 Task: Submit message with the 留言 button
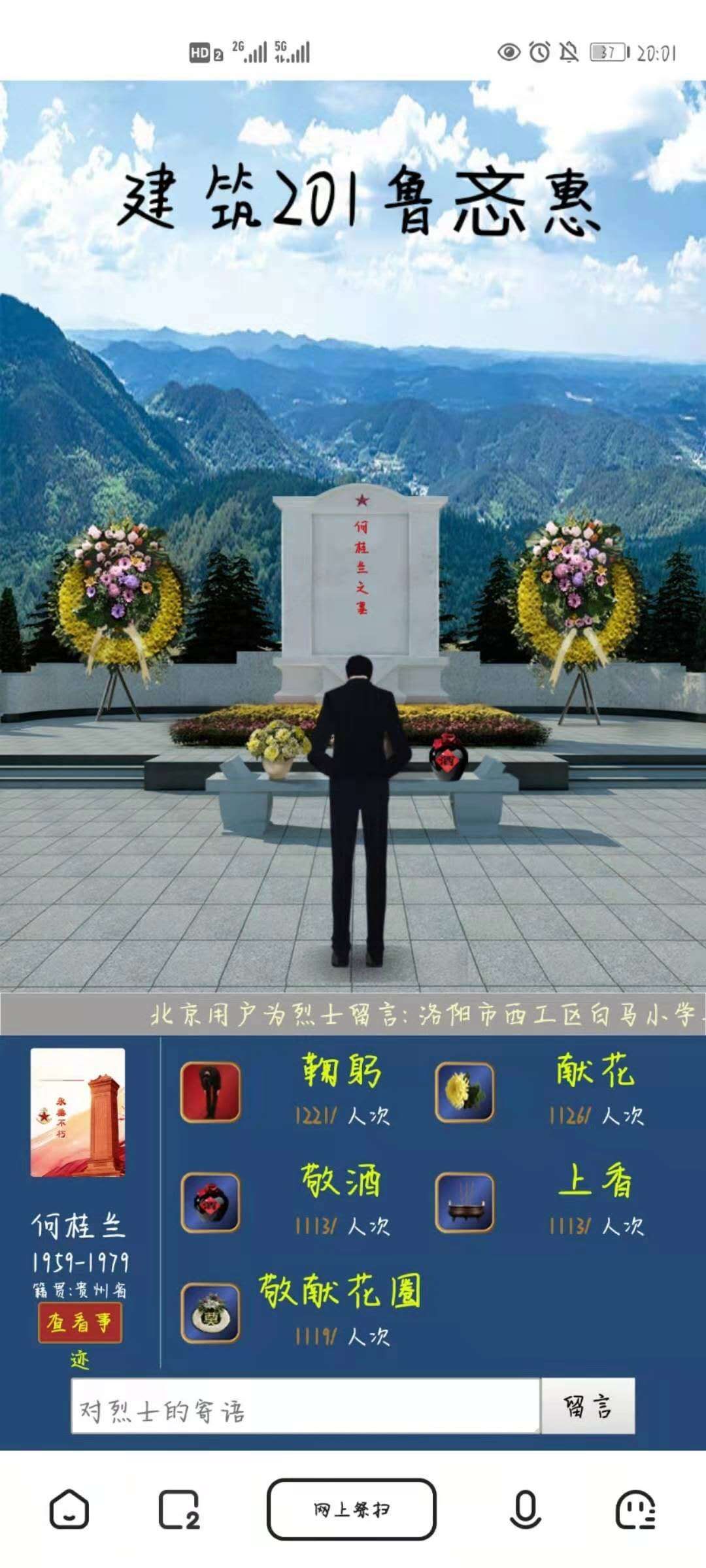[588, 1407]
